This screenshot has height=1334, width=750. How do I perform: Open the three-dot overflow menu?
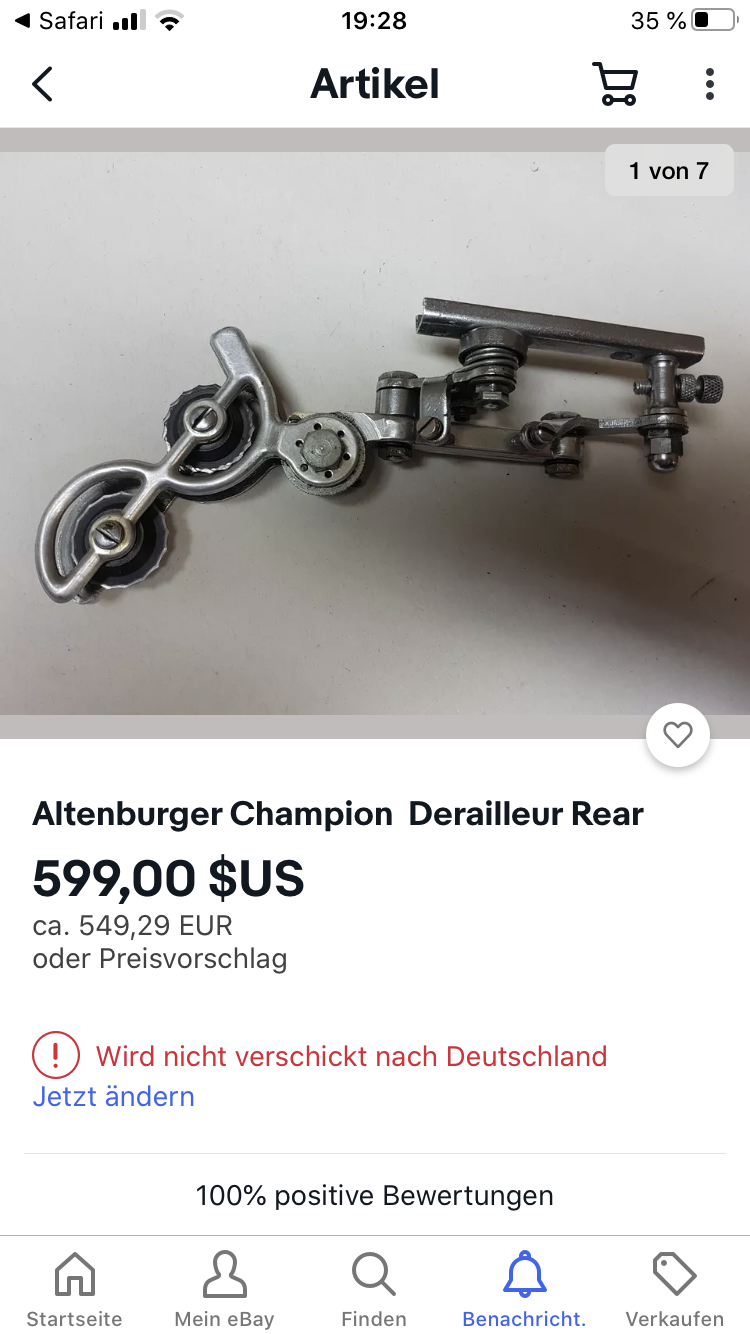pyautogui.click(x=709, y=84)
